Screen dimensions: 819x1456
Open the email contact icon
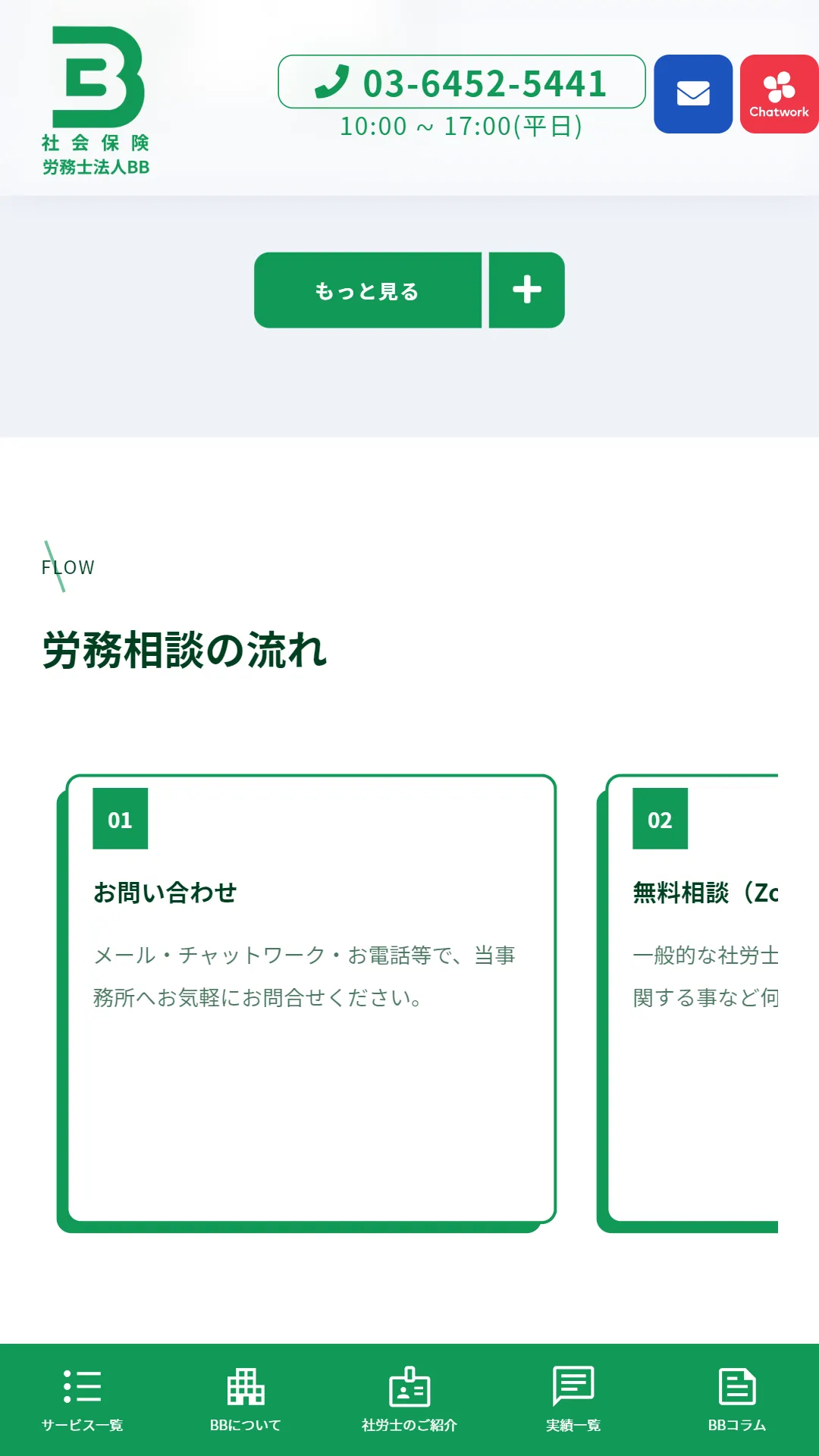click(x=693, y=94)
